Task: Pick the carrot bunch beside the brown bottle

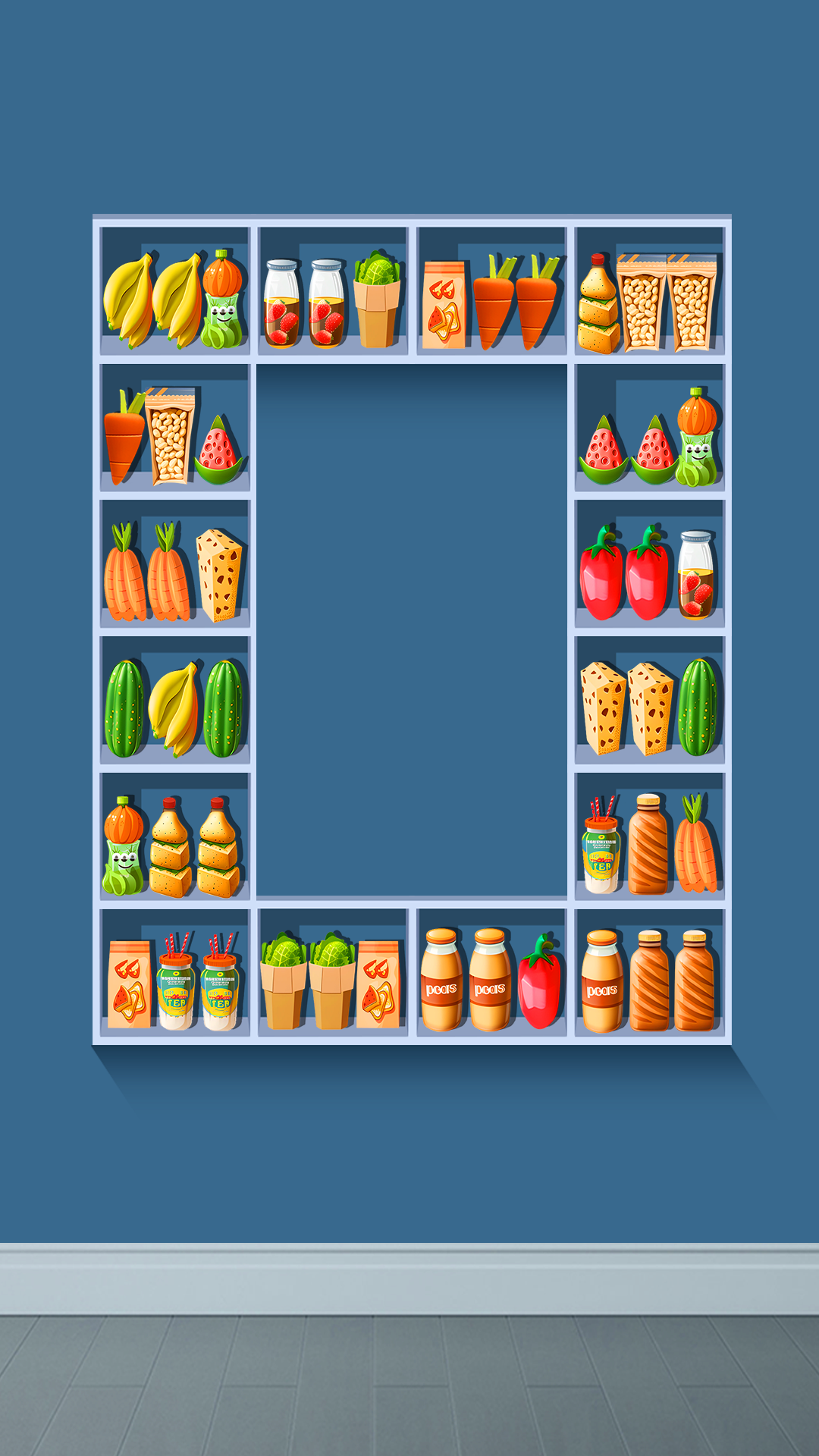Action: (695, 845)
